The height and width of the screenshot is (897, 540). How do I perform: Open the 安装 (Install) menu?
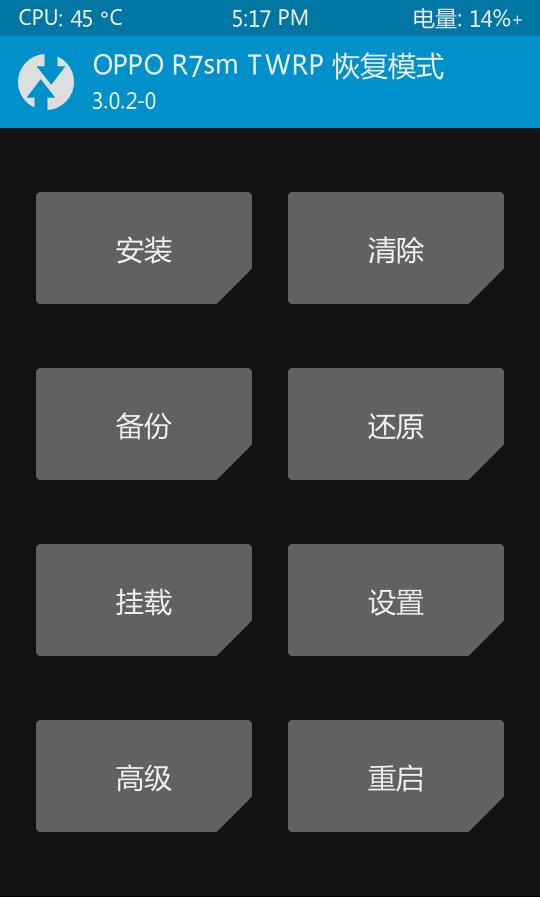click(x=144, y=248)
